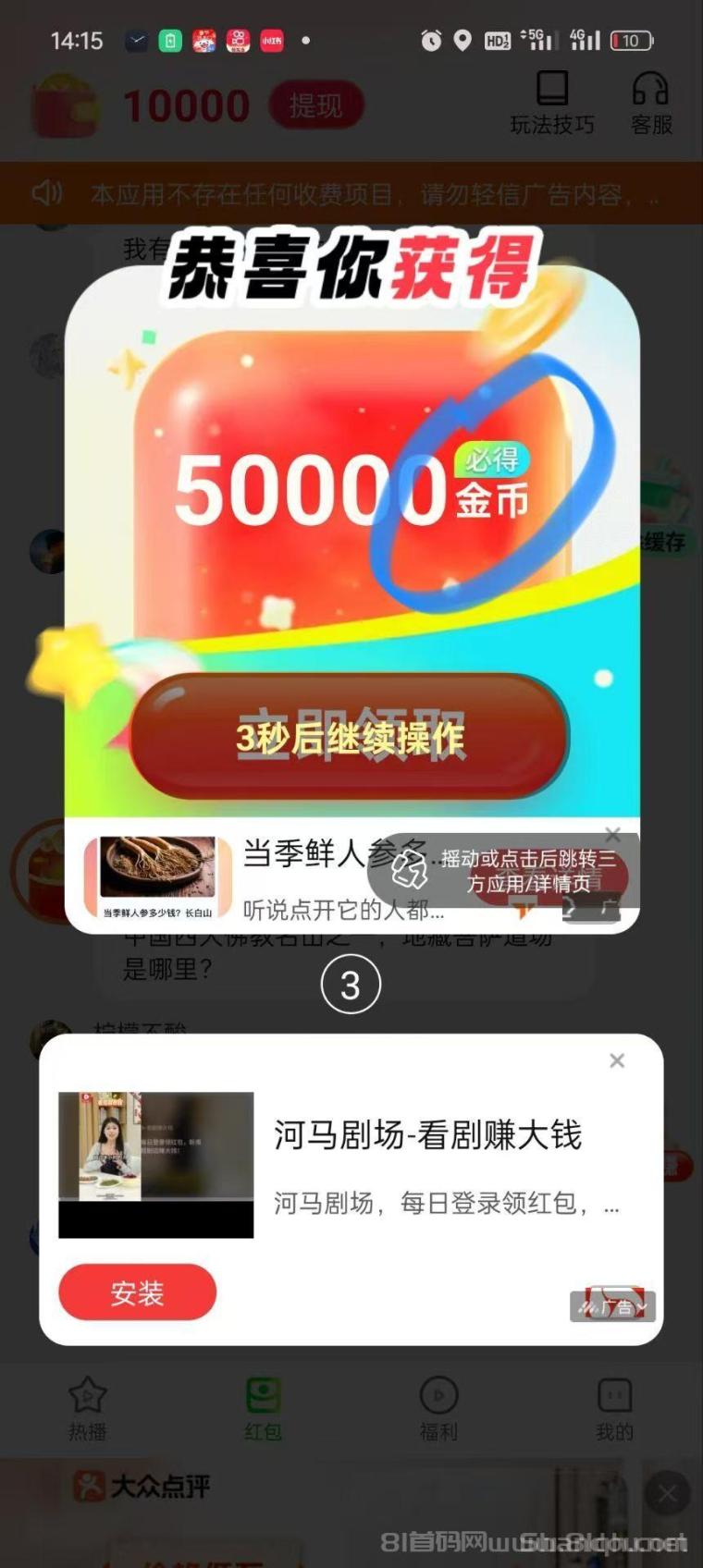Switch to the 红包 tab
Image resolution: width=703 pixels, height=1568 pixels.
(x=263, y=1408)
